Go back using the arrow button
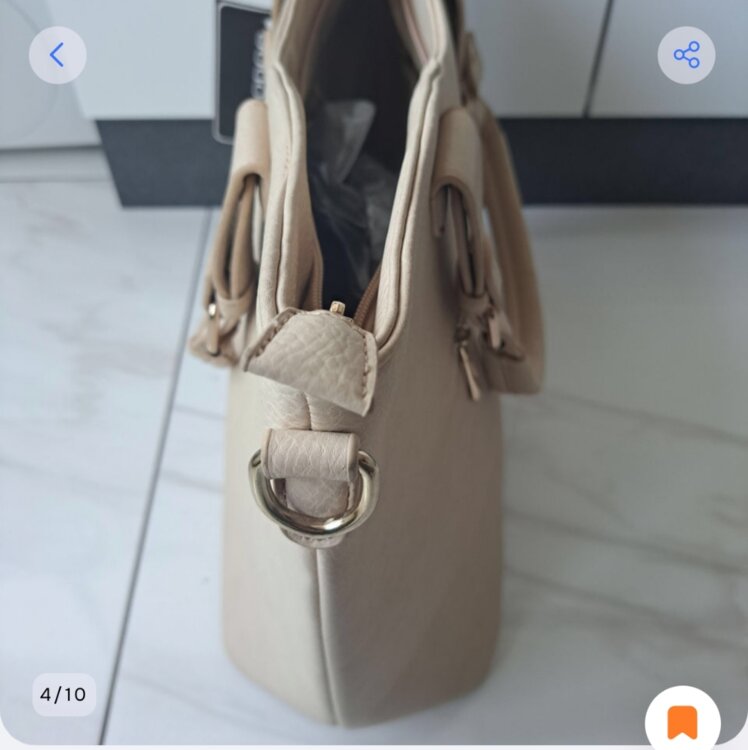748x750 pixels. pos(57,55)
